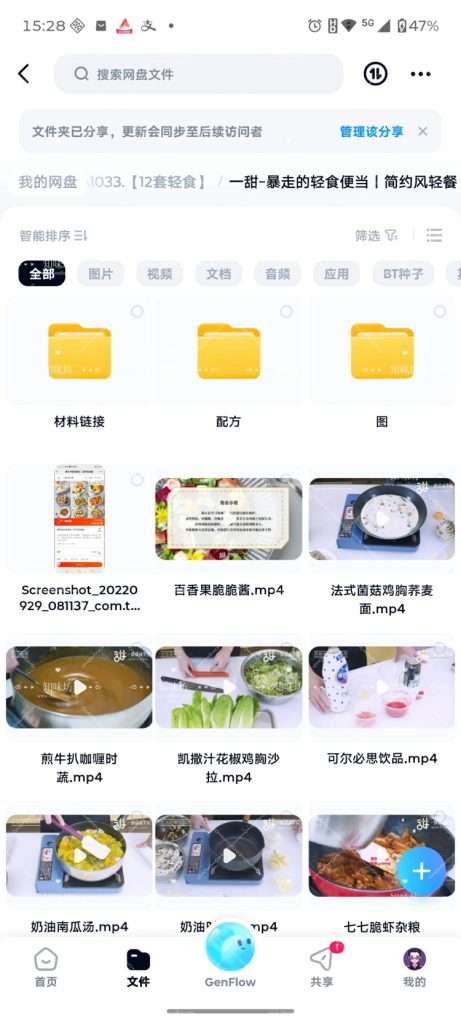Open the 配方 folder
The image size is (461, 1024).
(229, 366)
